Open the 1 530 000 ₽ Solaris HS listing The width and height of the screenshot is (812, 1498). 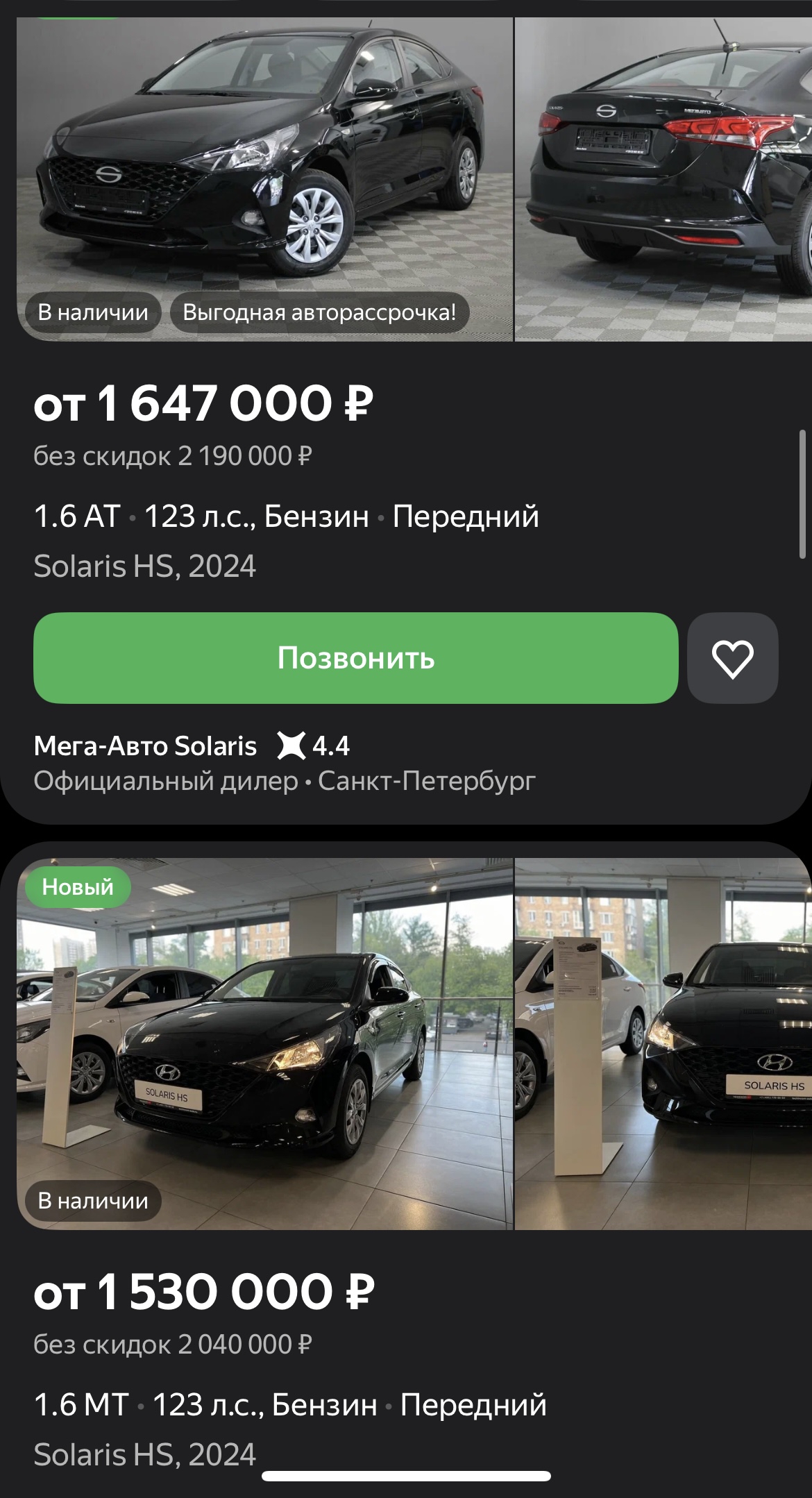[204, 1293]
